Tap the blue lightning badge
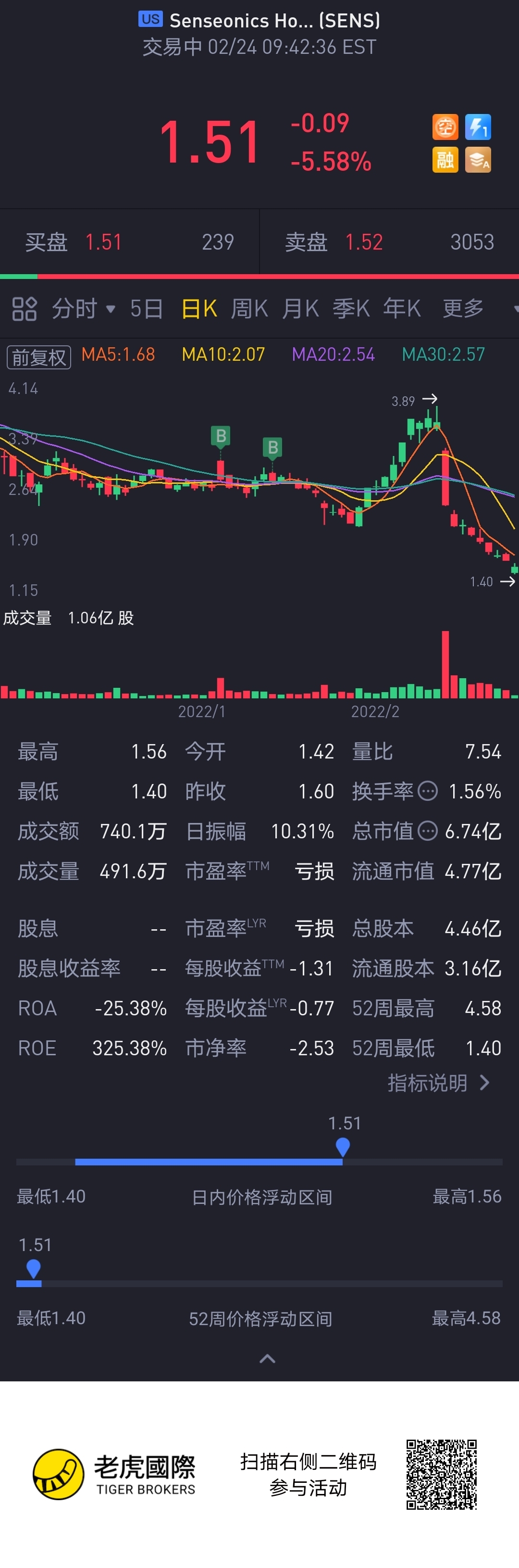 (x=478, y=127)
